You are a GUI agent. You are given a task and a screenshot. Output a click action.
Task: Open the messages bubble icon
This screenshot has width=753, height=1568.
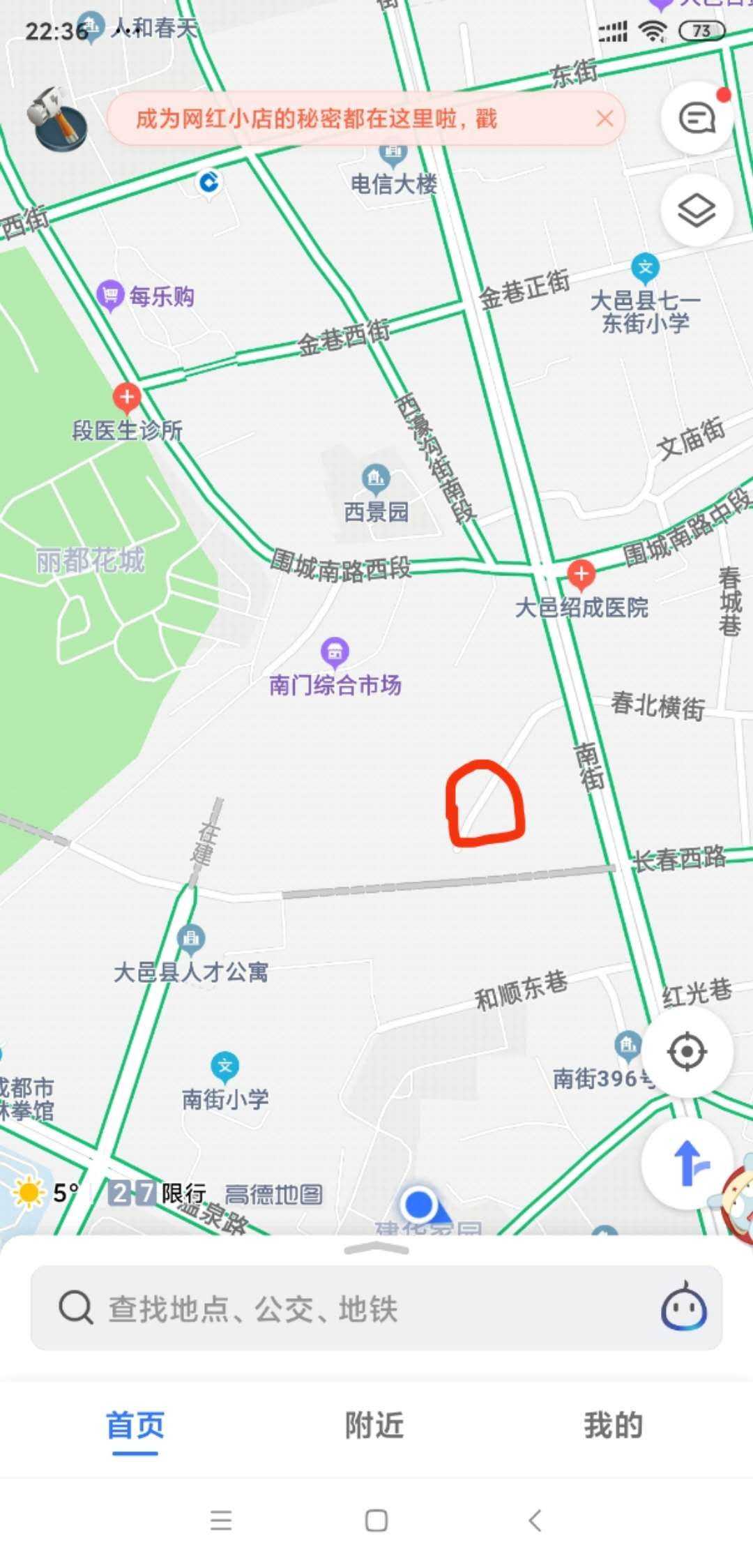point(697,119)
